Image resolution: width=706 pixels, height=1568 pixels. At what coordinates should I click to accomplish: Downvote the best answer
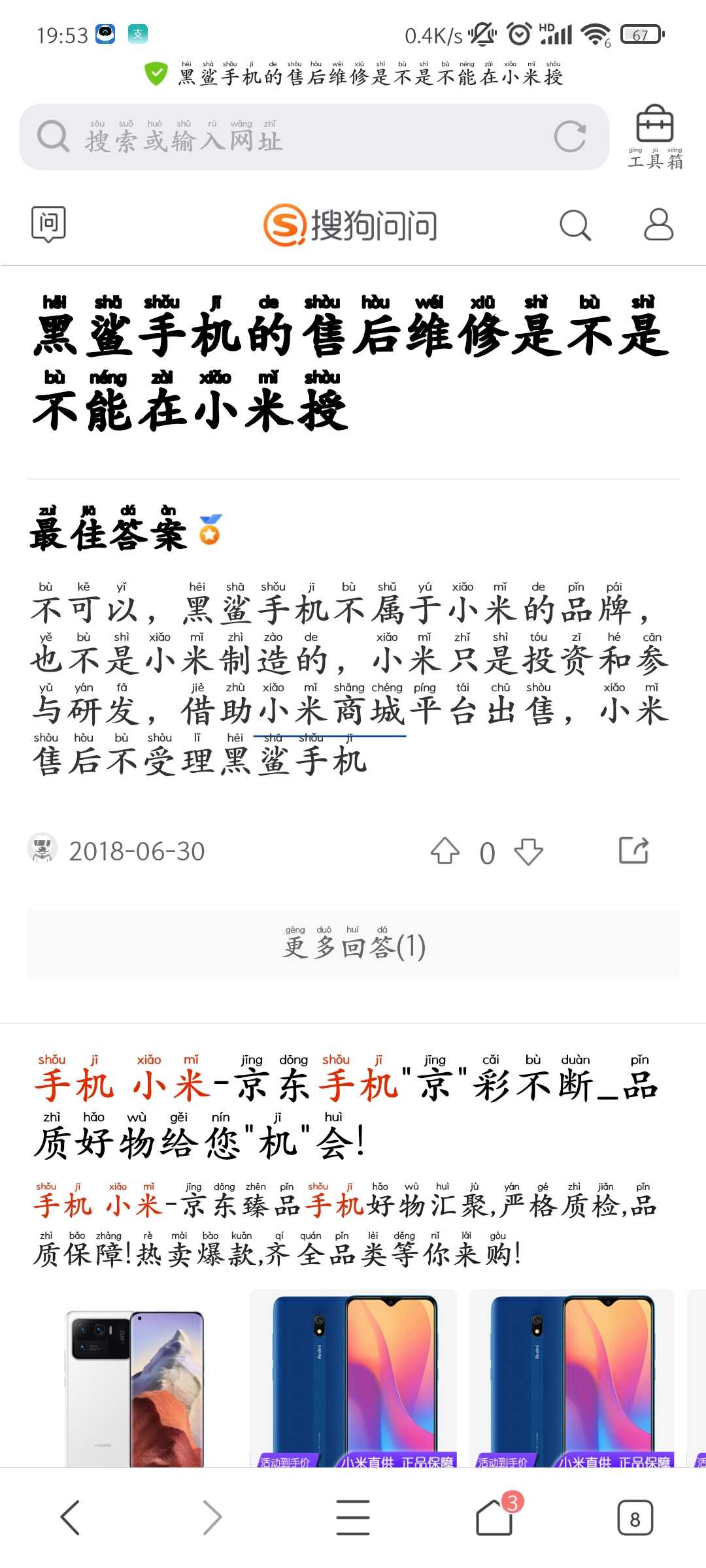[528, 851]
